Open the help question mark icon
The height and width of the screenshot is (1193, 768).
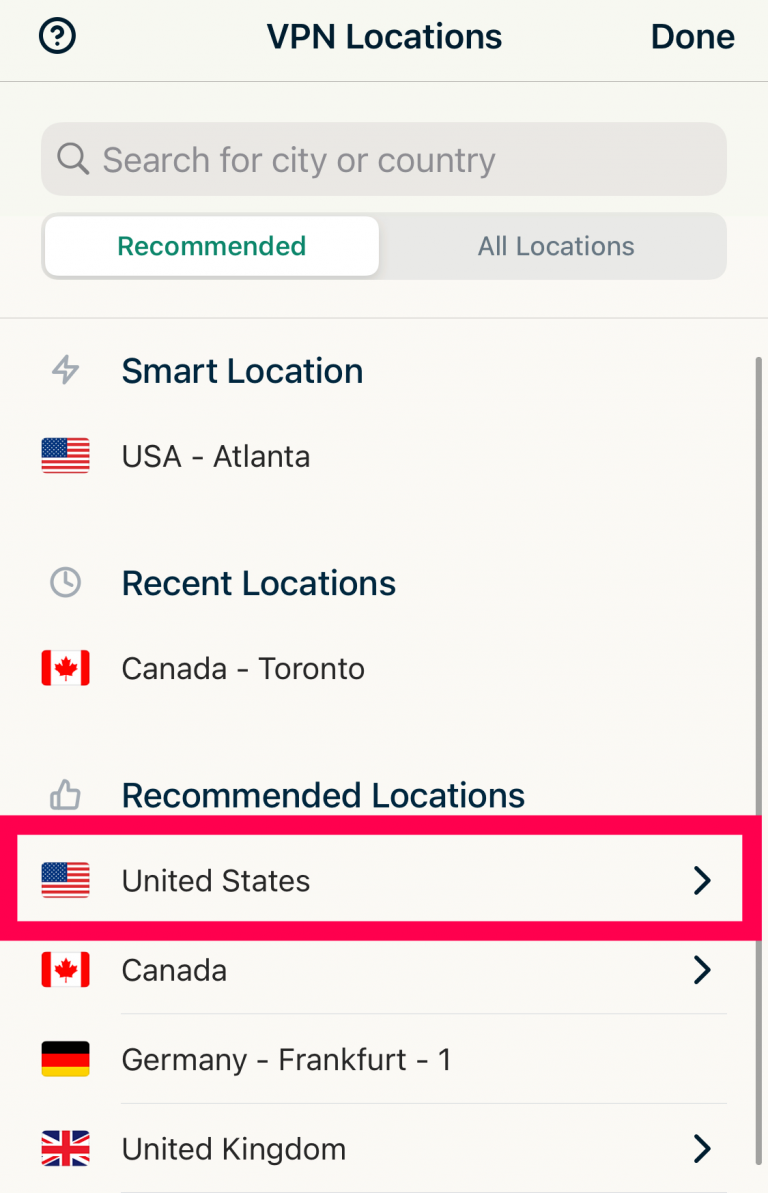tap(57, 35)
